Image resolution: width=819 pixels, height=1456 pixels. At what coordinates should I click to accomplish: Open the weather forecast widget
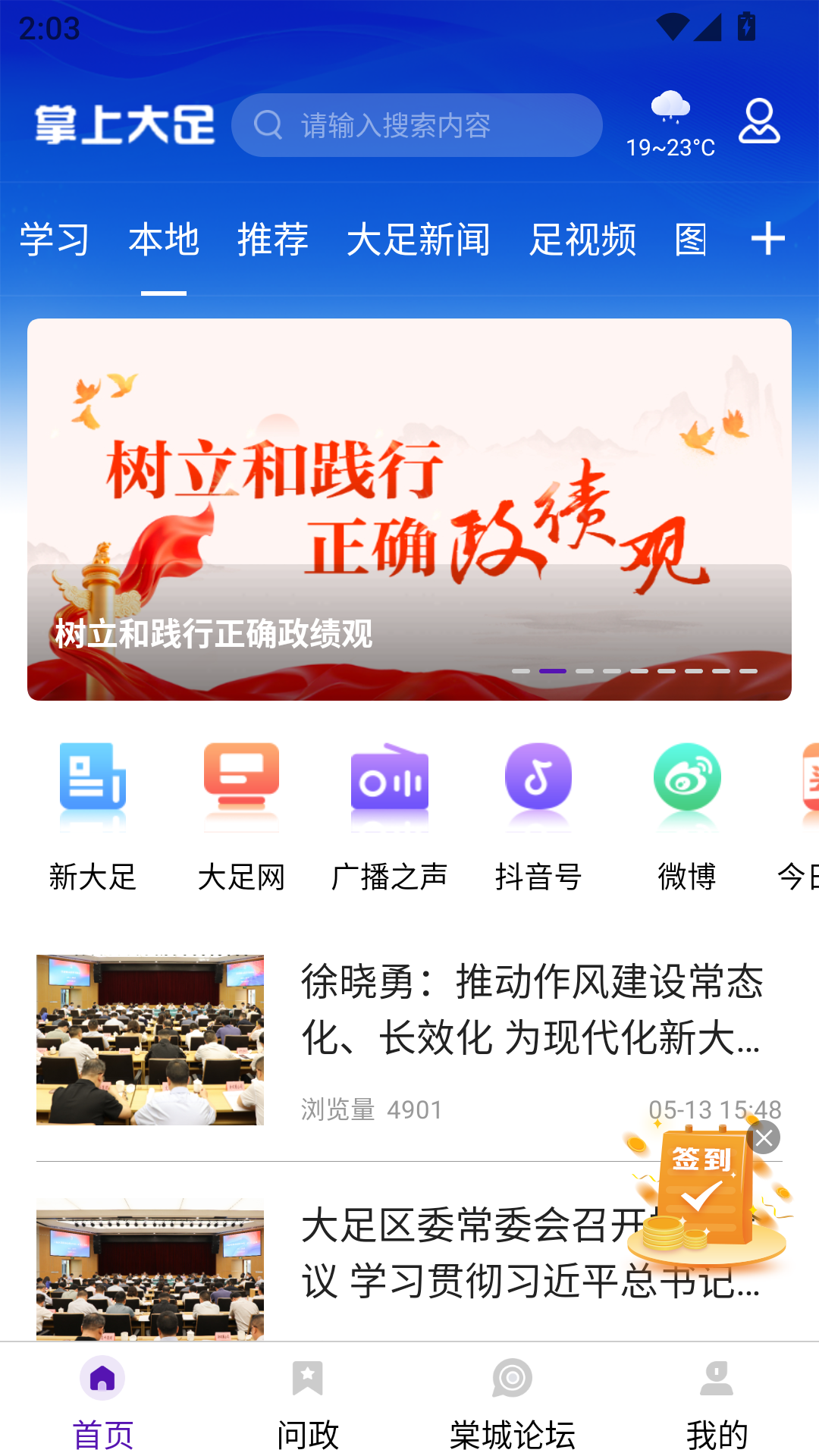[670, 125]
